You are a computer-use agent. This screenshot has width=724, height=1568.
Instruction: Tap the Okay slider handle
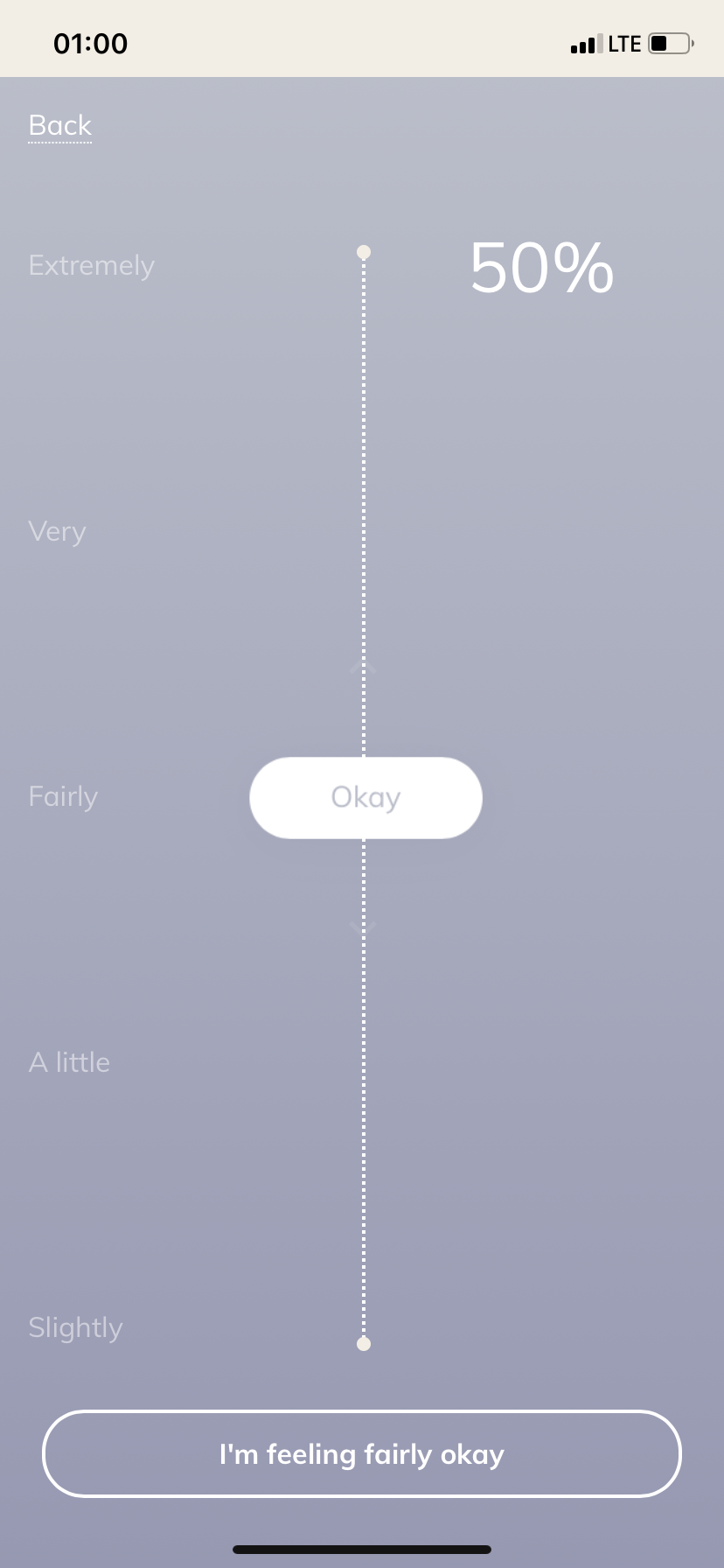(365, 797)
